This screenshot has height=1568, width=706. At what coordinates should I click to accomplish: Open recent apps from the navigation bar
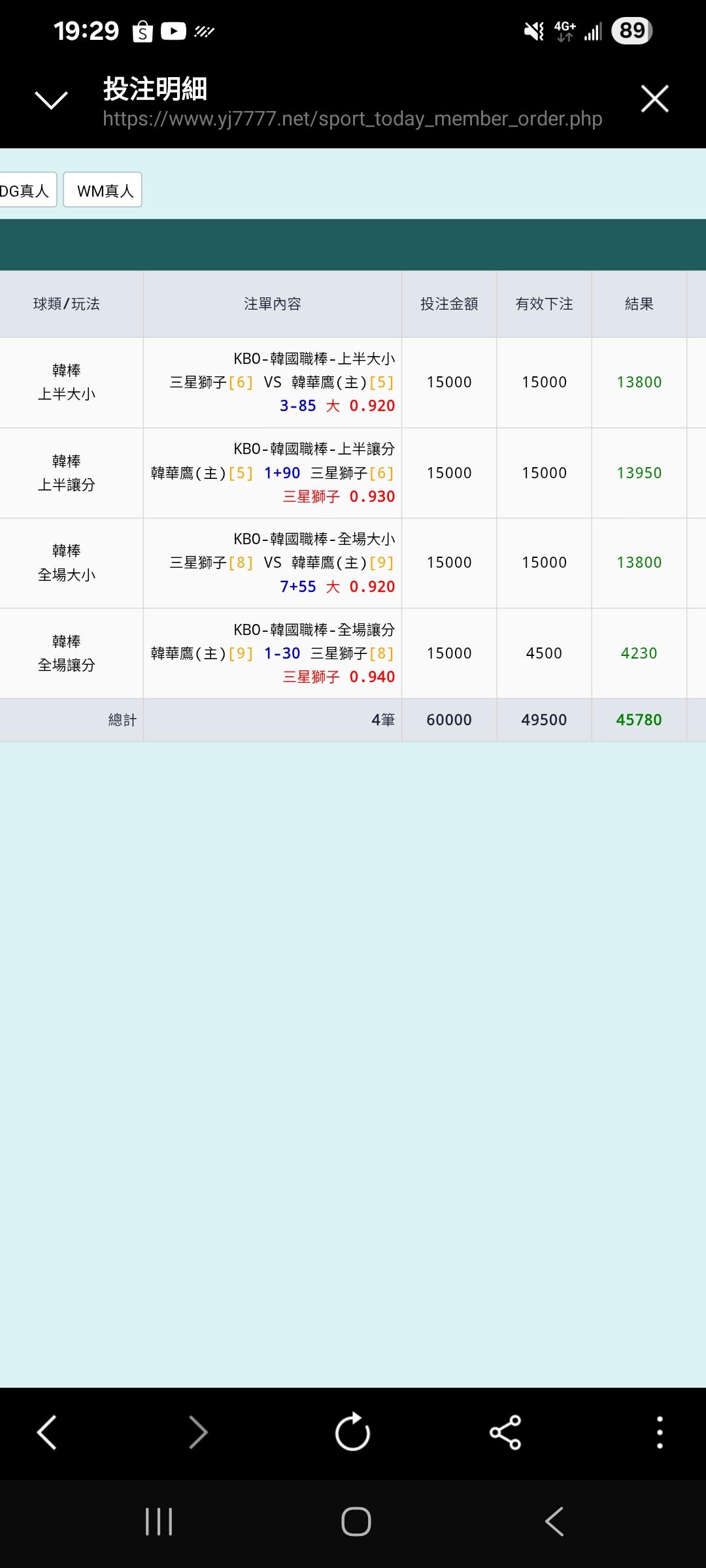click(x=159, y=1522)
